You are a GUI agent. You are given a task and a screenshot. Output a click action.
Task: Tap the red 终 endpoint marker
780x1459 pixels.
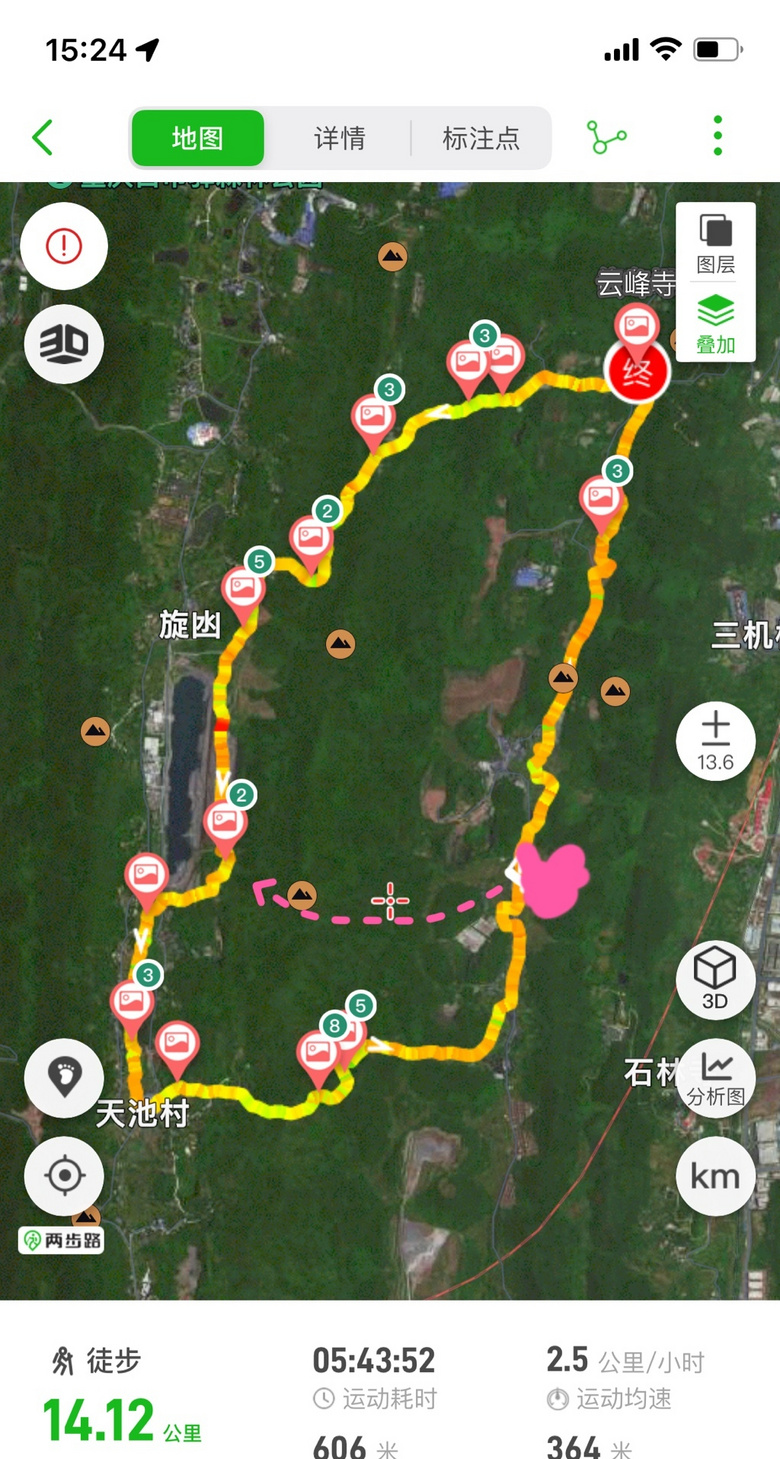coord(636,372)
